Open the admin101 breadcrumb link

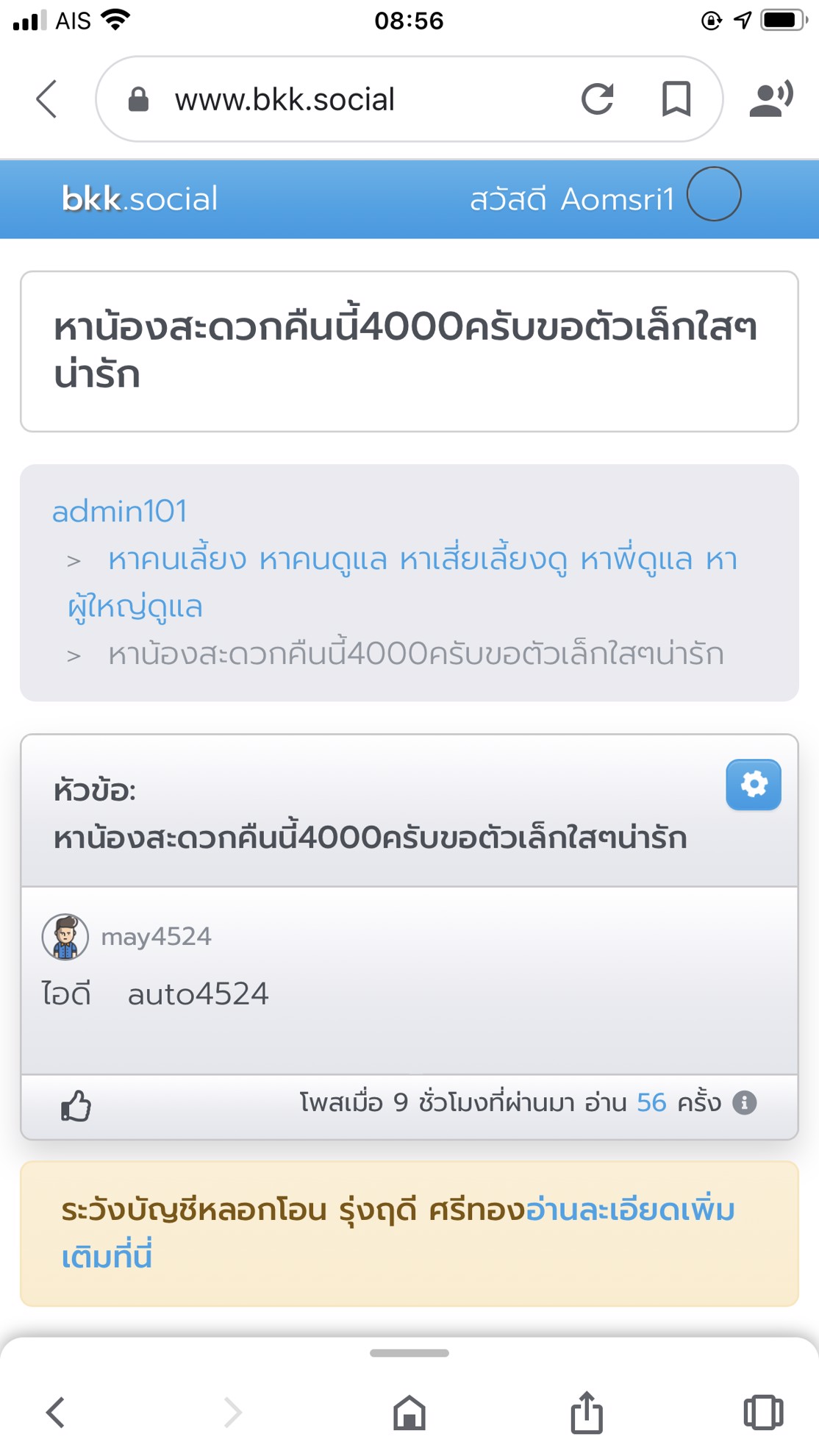[120, 512]
